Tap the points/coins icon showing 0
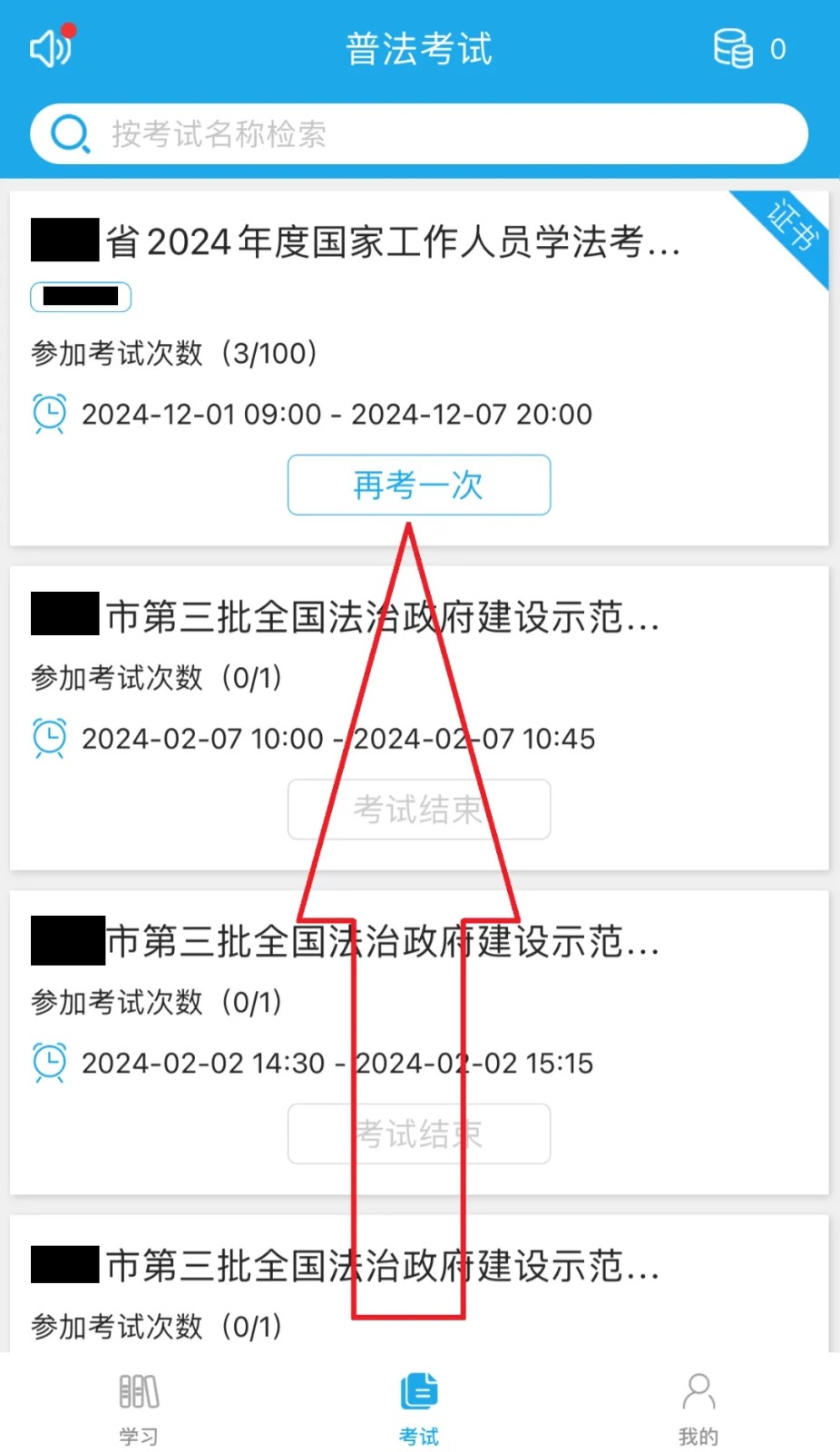 [x=732, y=49]
